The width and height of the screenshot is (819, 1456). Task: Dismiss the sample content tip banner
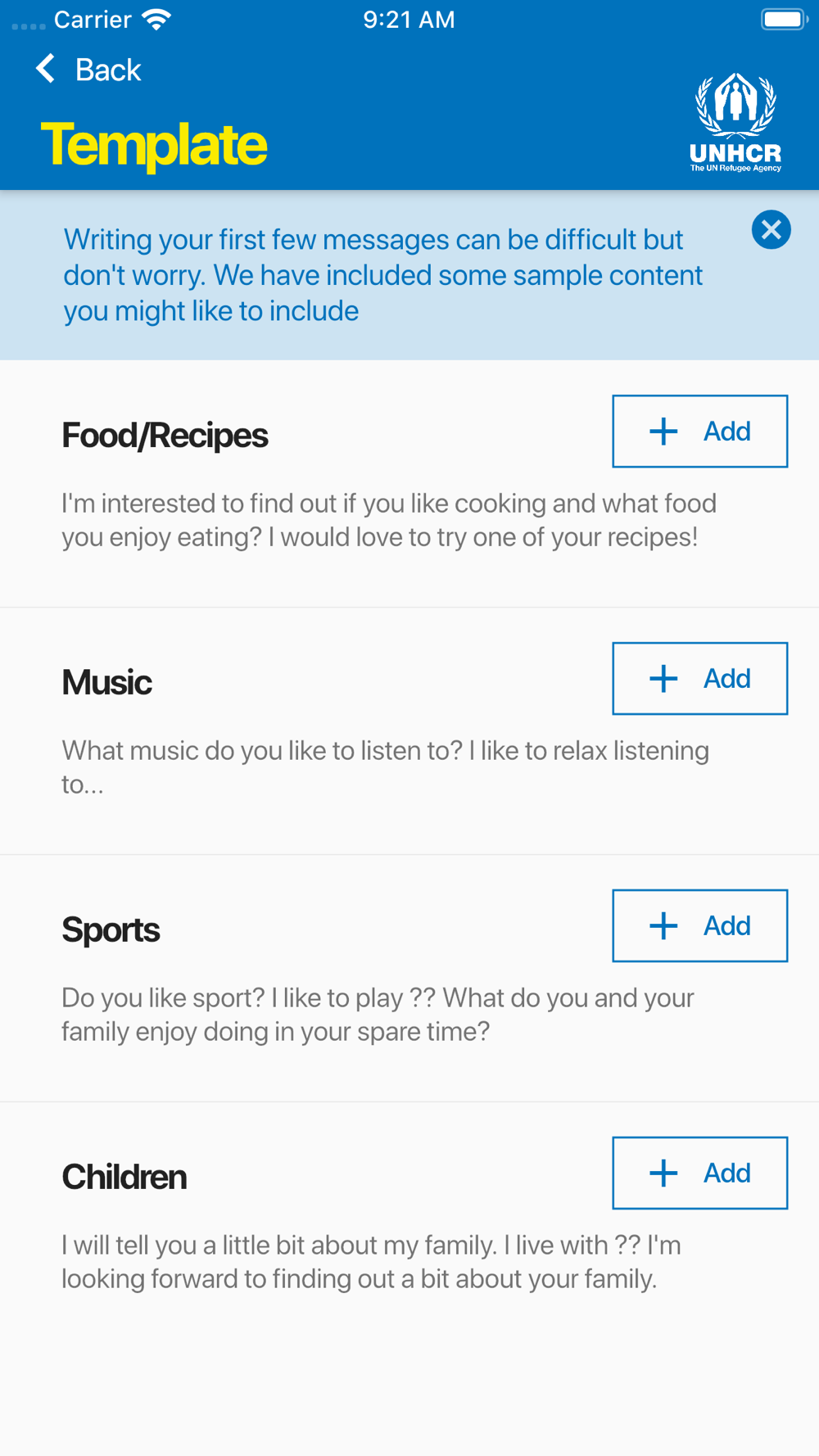[x=771, y=229]
